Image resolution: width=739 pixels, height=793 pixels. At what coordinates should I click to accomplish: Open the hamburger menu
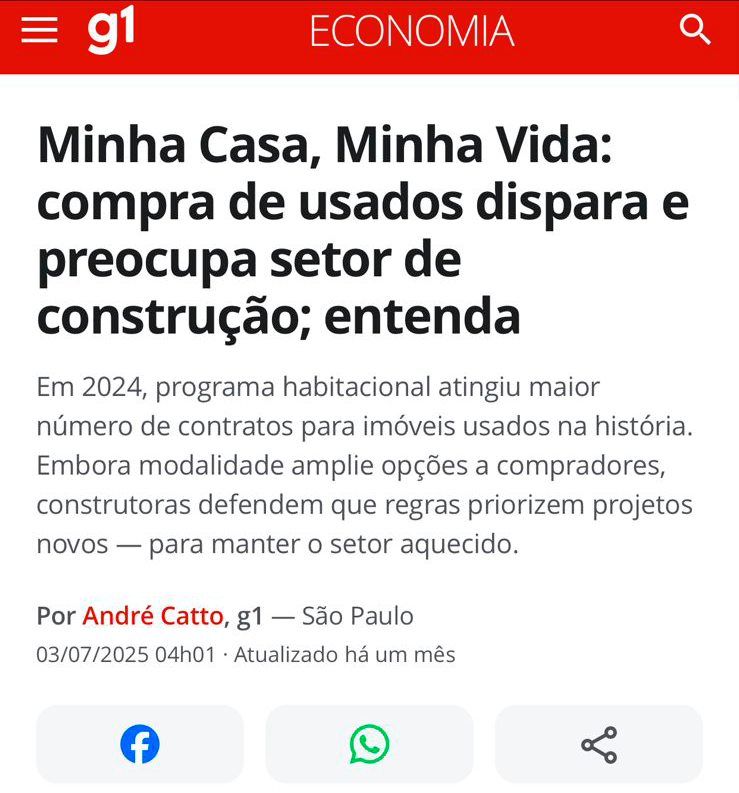point(39,30)
